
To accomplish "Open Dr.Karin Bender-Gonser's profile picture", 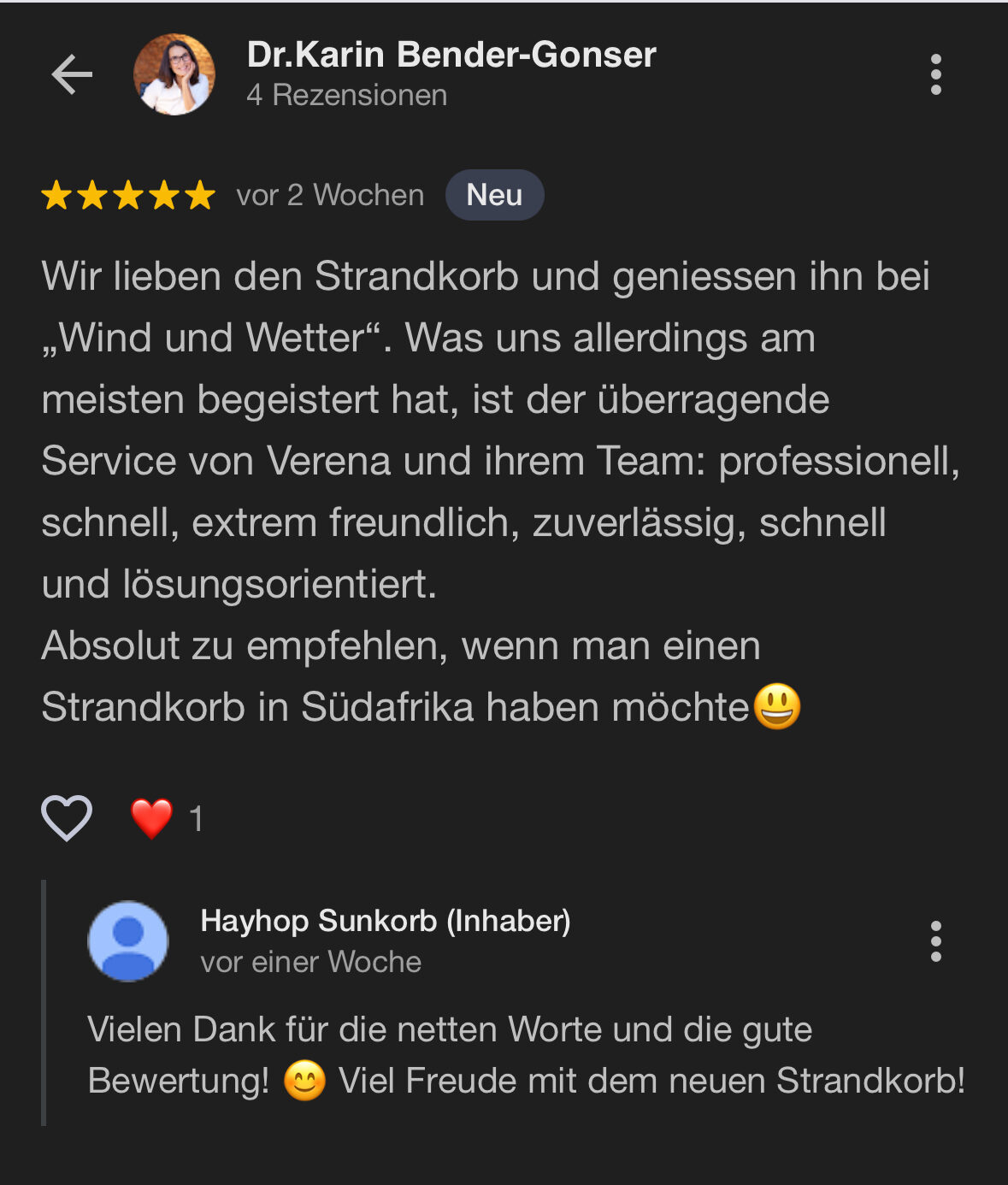I will [x=174, y=75].
